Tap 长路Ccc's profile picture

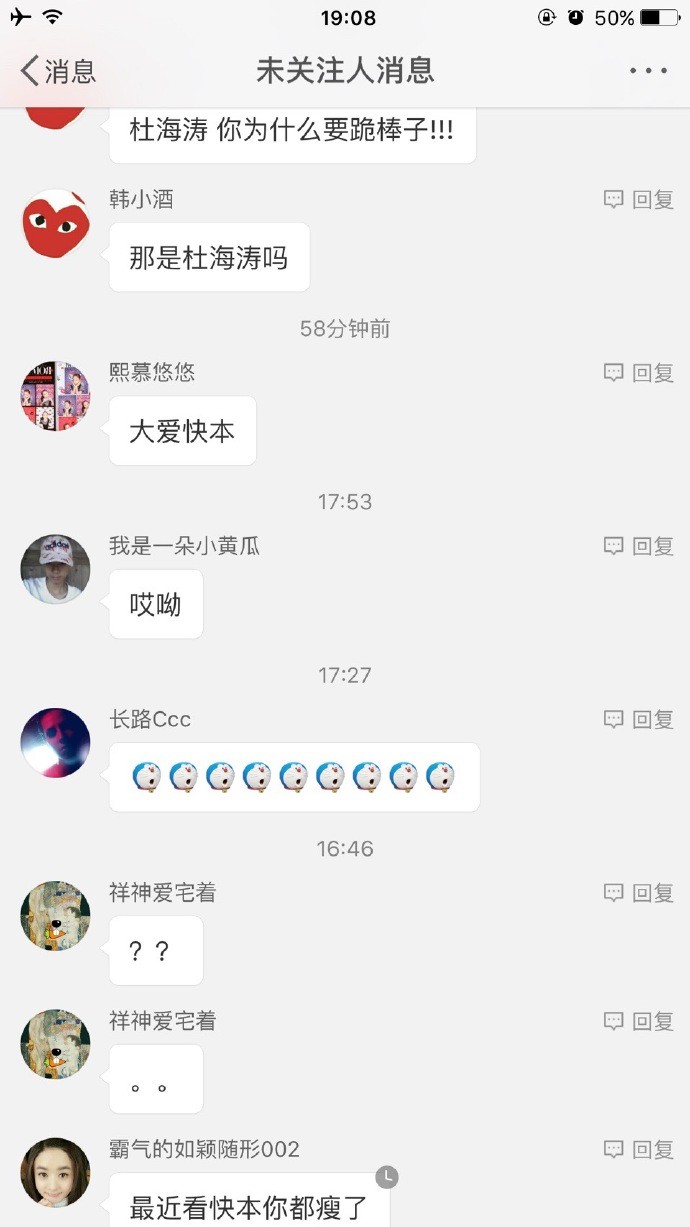56,743
